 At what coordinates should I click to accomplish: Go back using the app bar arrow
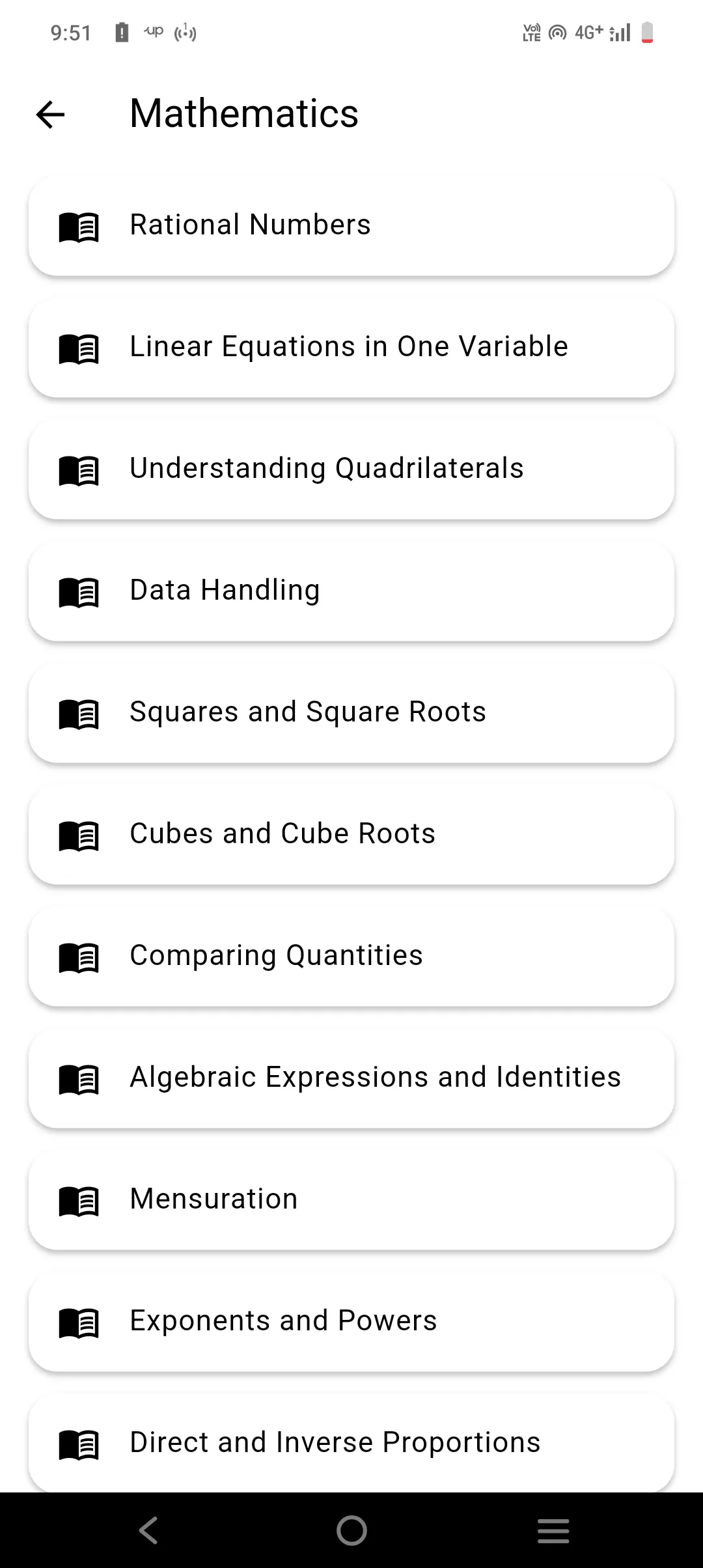pos(50,115)
